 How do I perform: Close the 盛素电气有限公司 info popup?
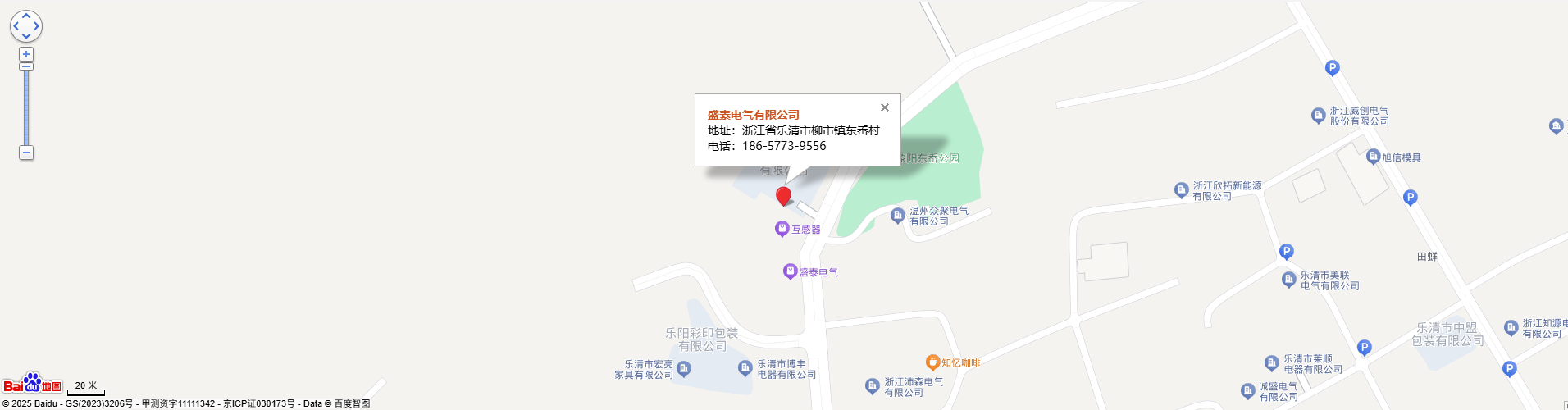point(884,107)
